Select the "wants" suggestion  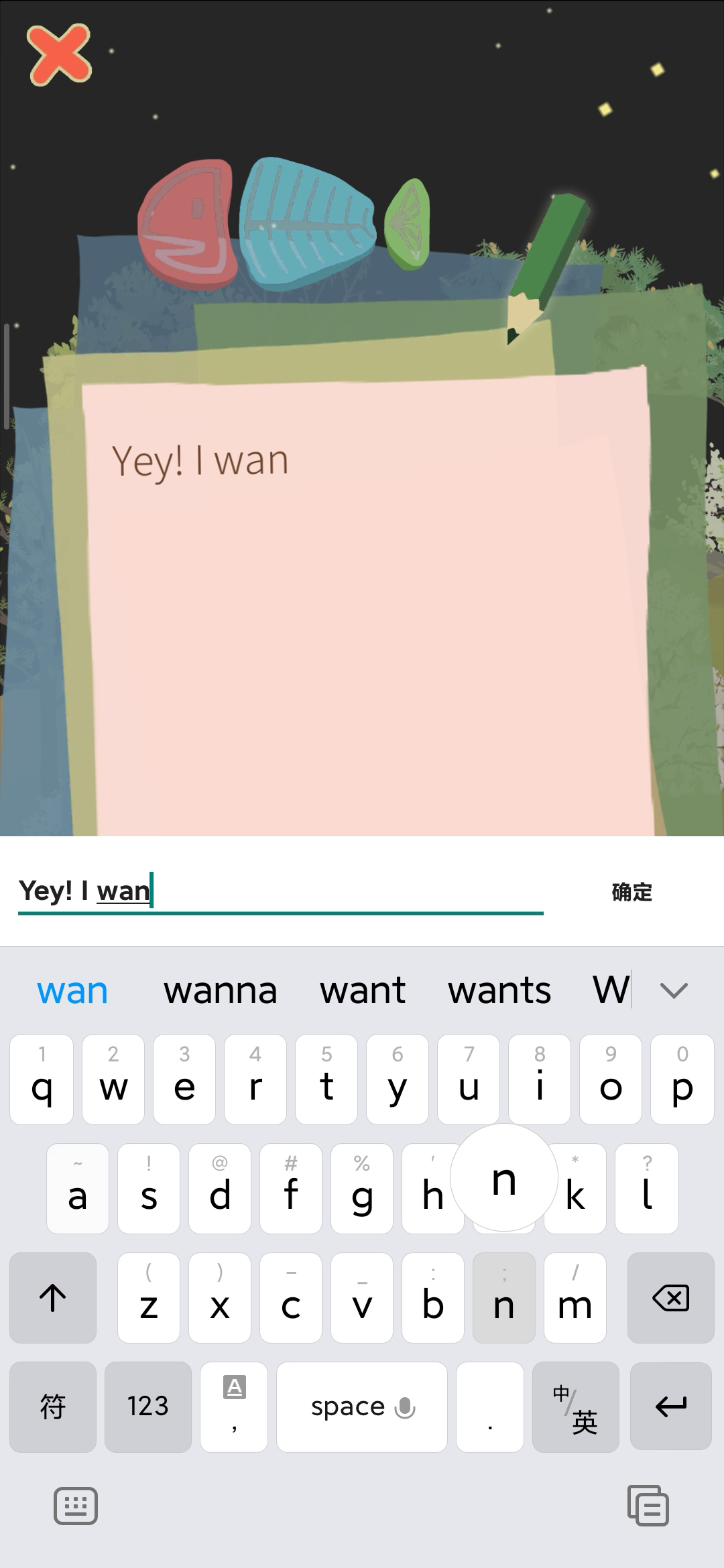pos(499,990)
